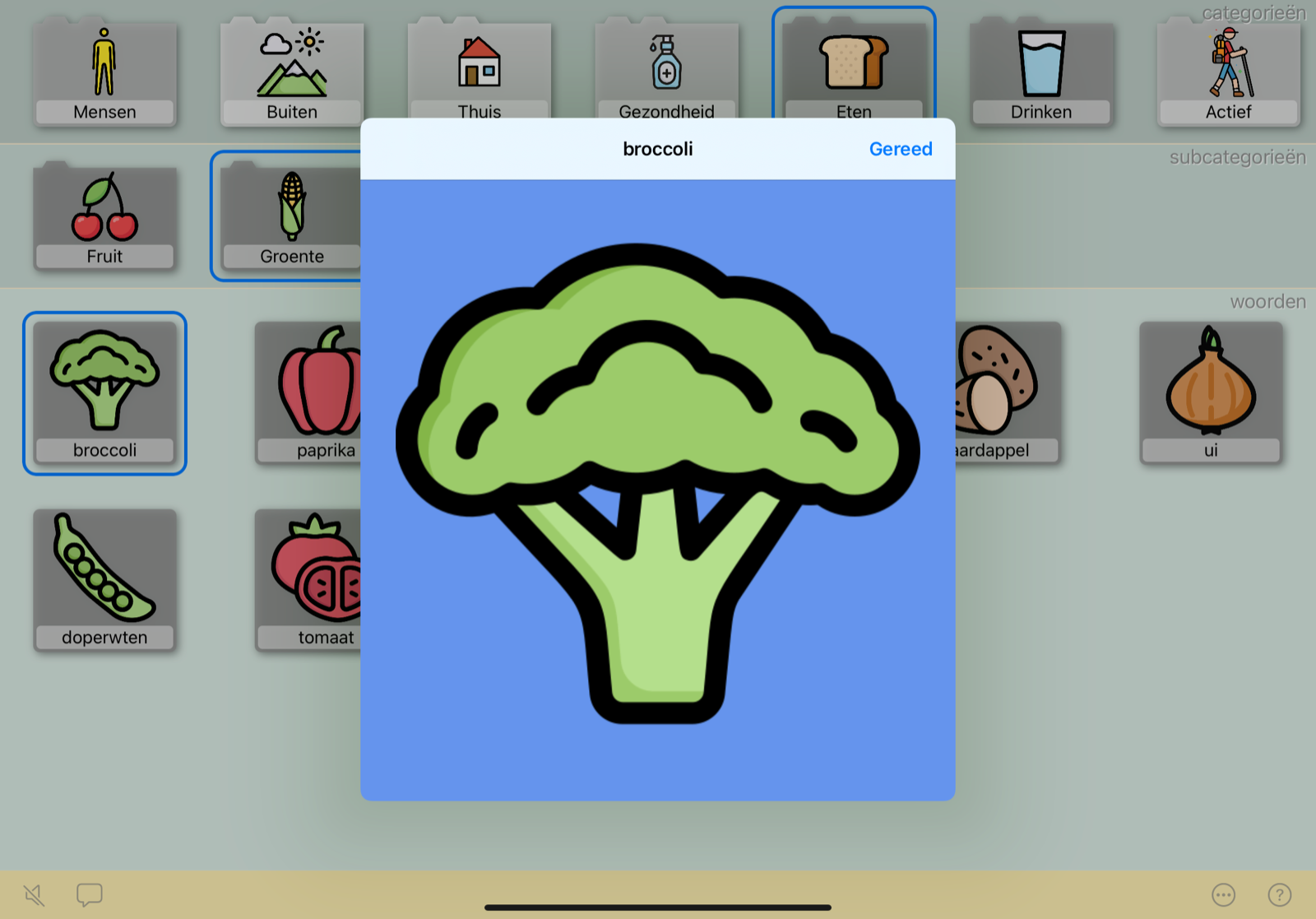Select the Eten category
The height and width of the screenshot is (919, 1316).
(854, 66)
